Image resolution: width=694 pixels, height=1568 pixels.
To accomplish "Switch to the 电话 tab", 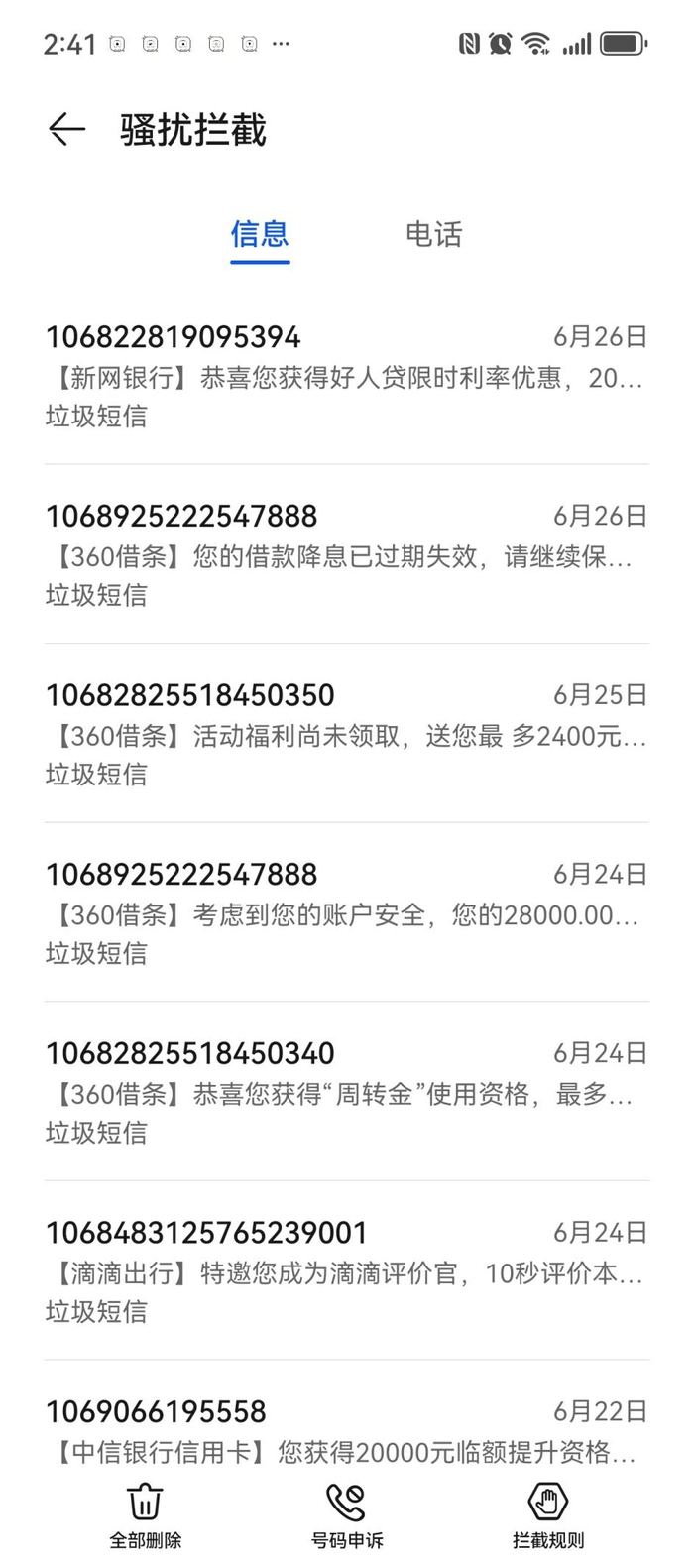I will [433, 235].
